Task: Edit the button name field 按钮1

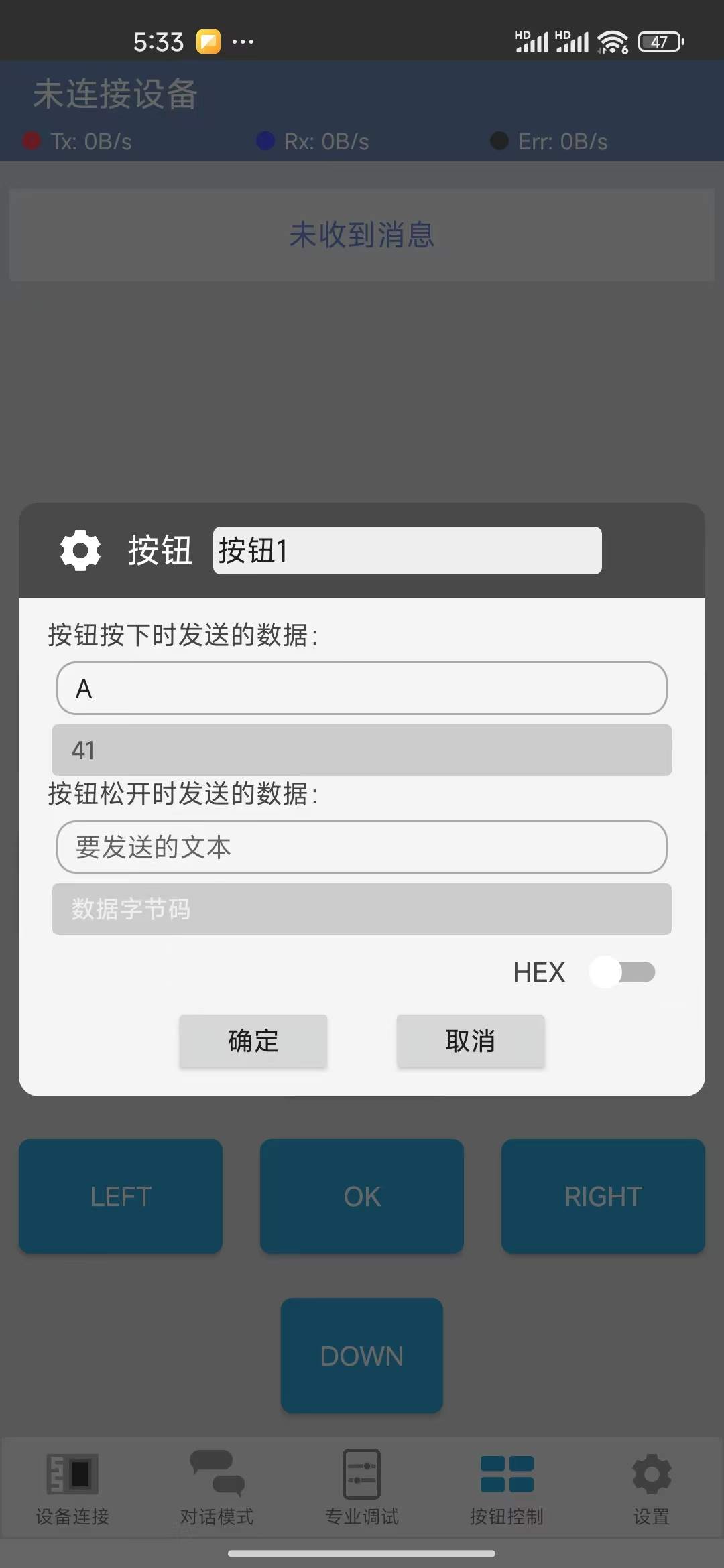Action: [x=406, y=551]
